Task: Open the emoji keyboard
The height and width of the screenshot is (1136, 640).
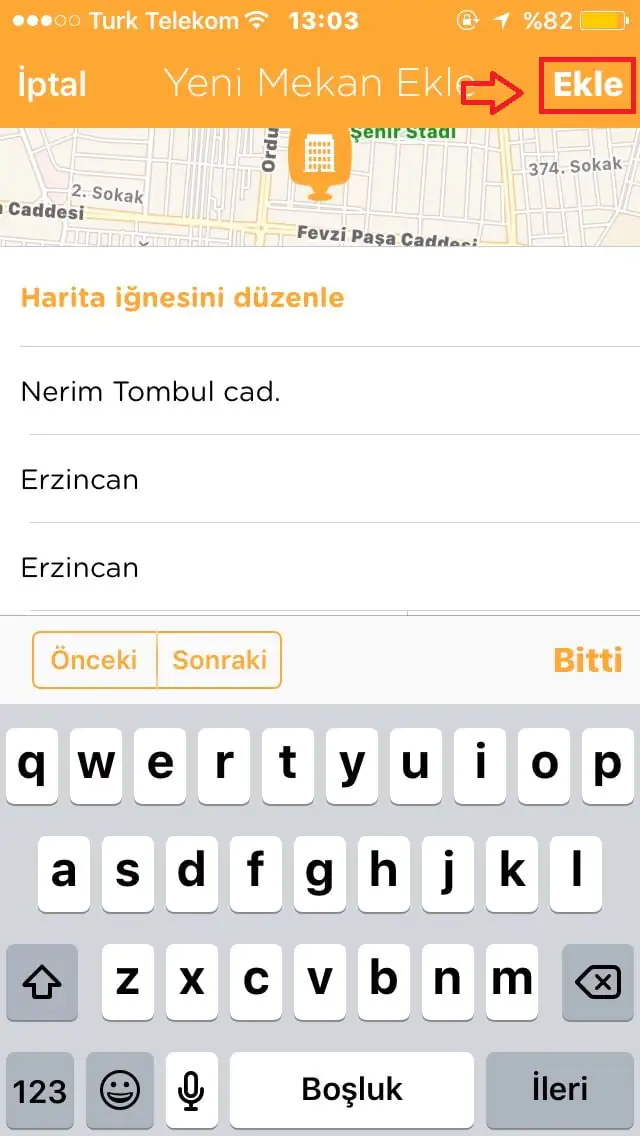Action: tap(120, 1089)
